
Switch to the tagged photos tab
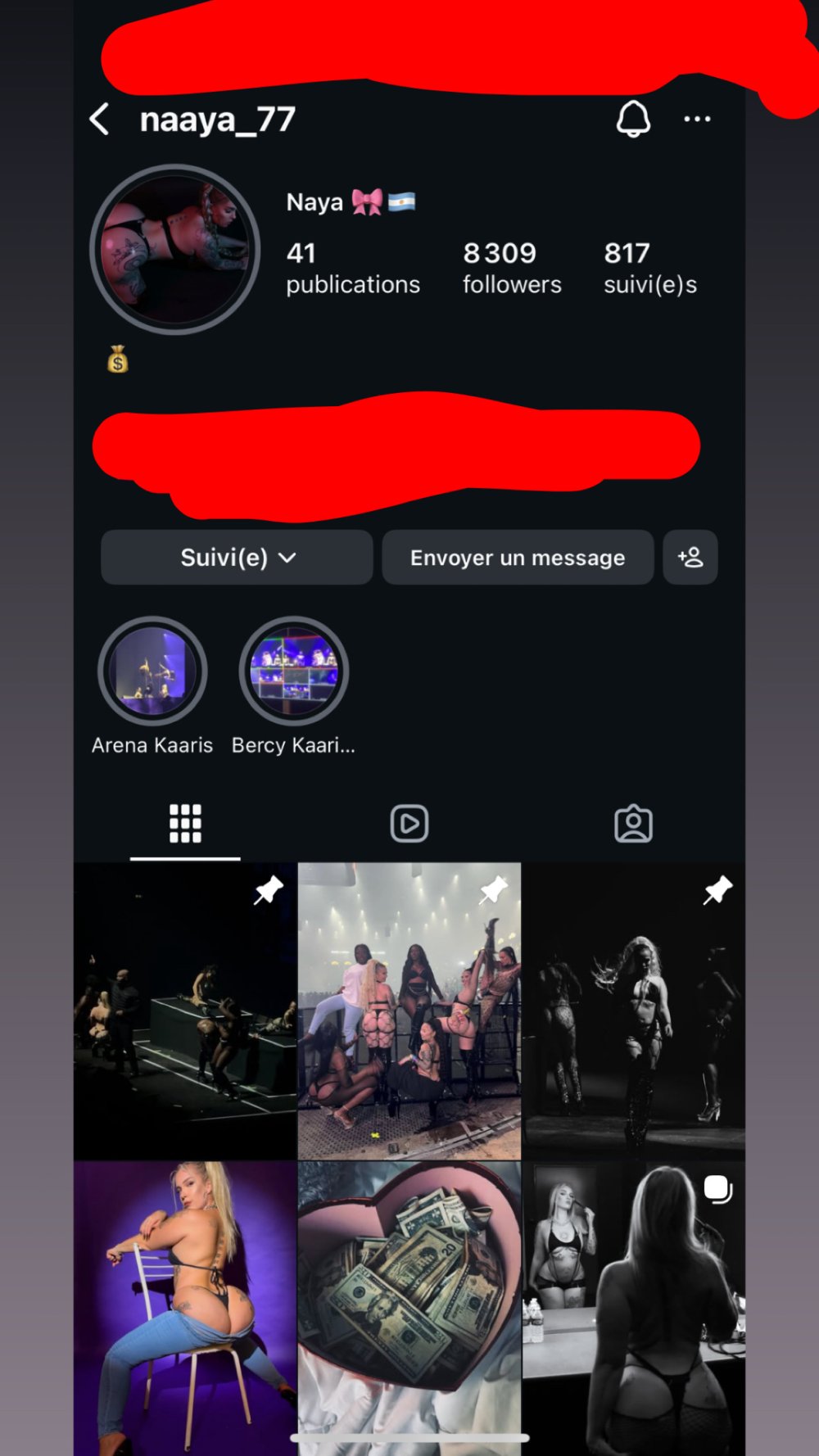point(633,823)
